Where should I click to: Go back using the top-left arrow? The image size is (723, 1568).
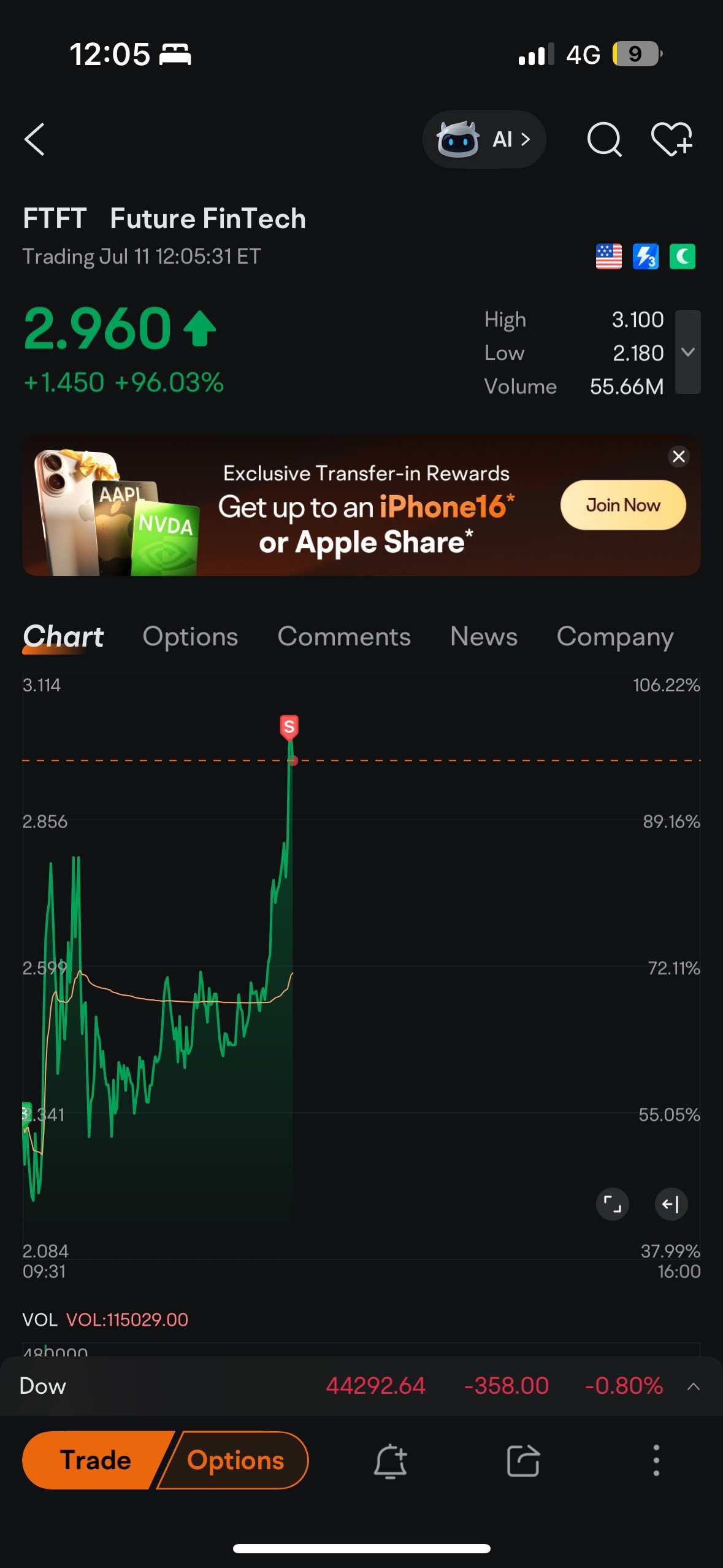click(x=35, y=139)
